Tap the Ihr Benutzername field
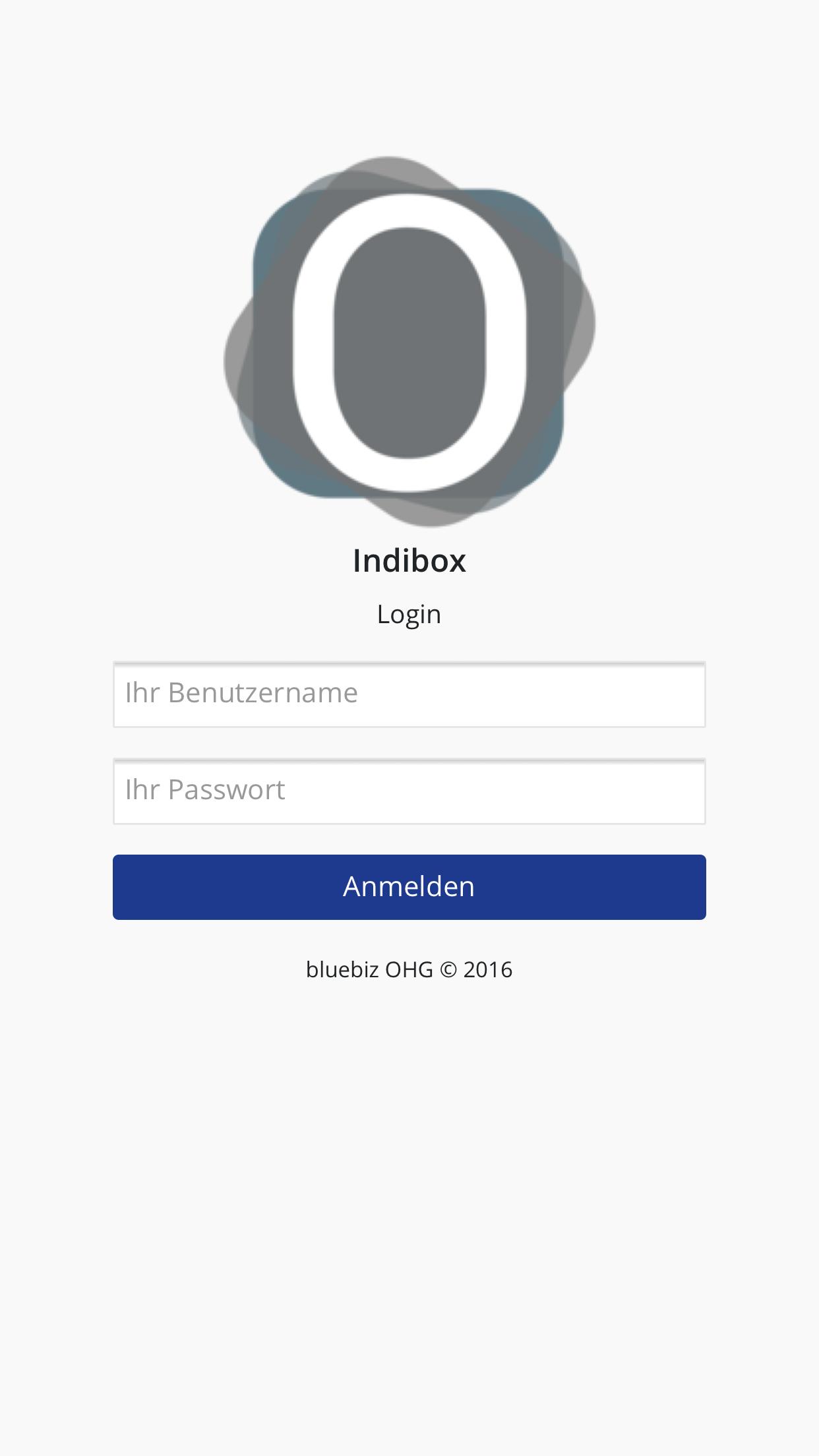Viewport: 819px width, 1456px height. pos(409,694)
